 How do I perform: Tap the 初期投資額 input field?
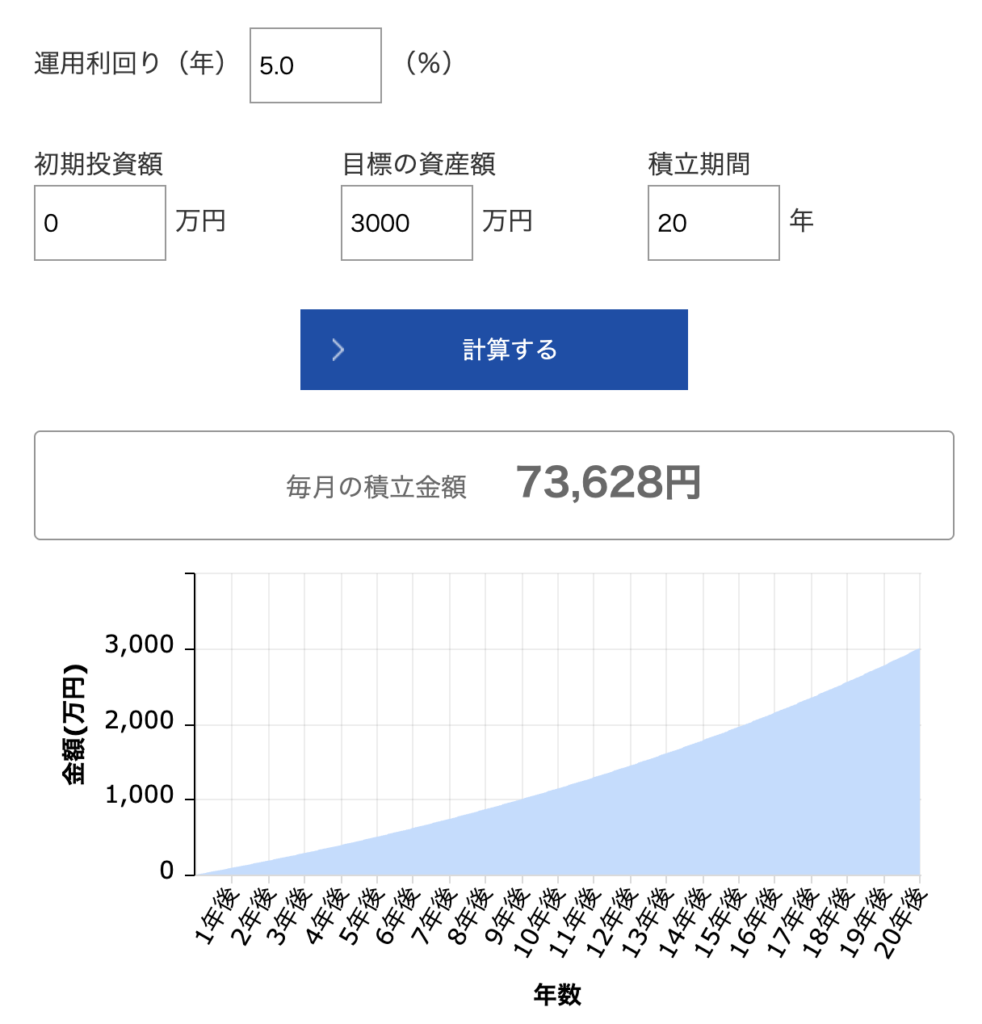click(x=100, y=223)
